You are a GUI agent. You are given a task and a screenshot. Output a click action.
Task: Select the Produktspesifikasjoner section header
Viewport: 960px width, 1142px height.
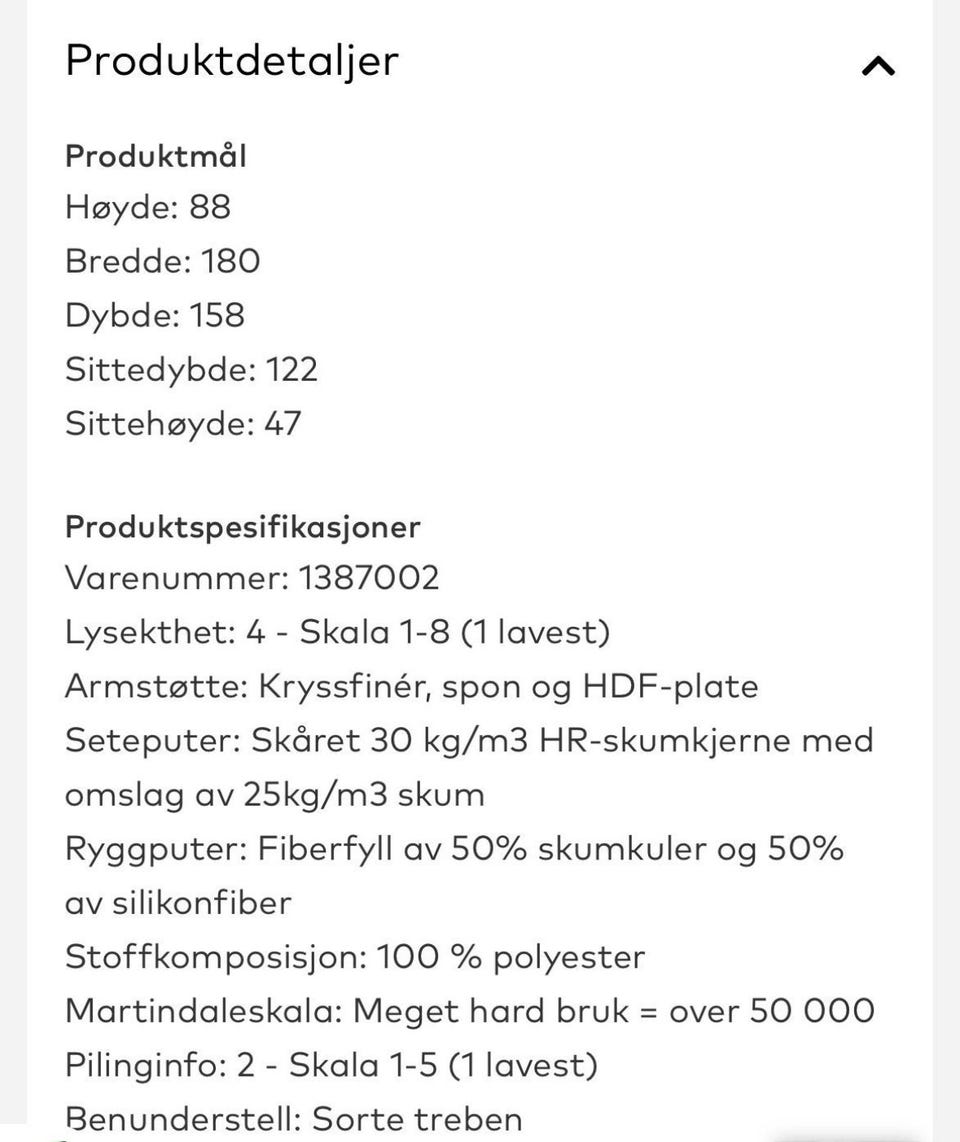tap(242, 527)
